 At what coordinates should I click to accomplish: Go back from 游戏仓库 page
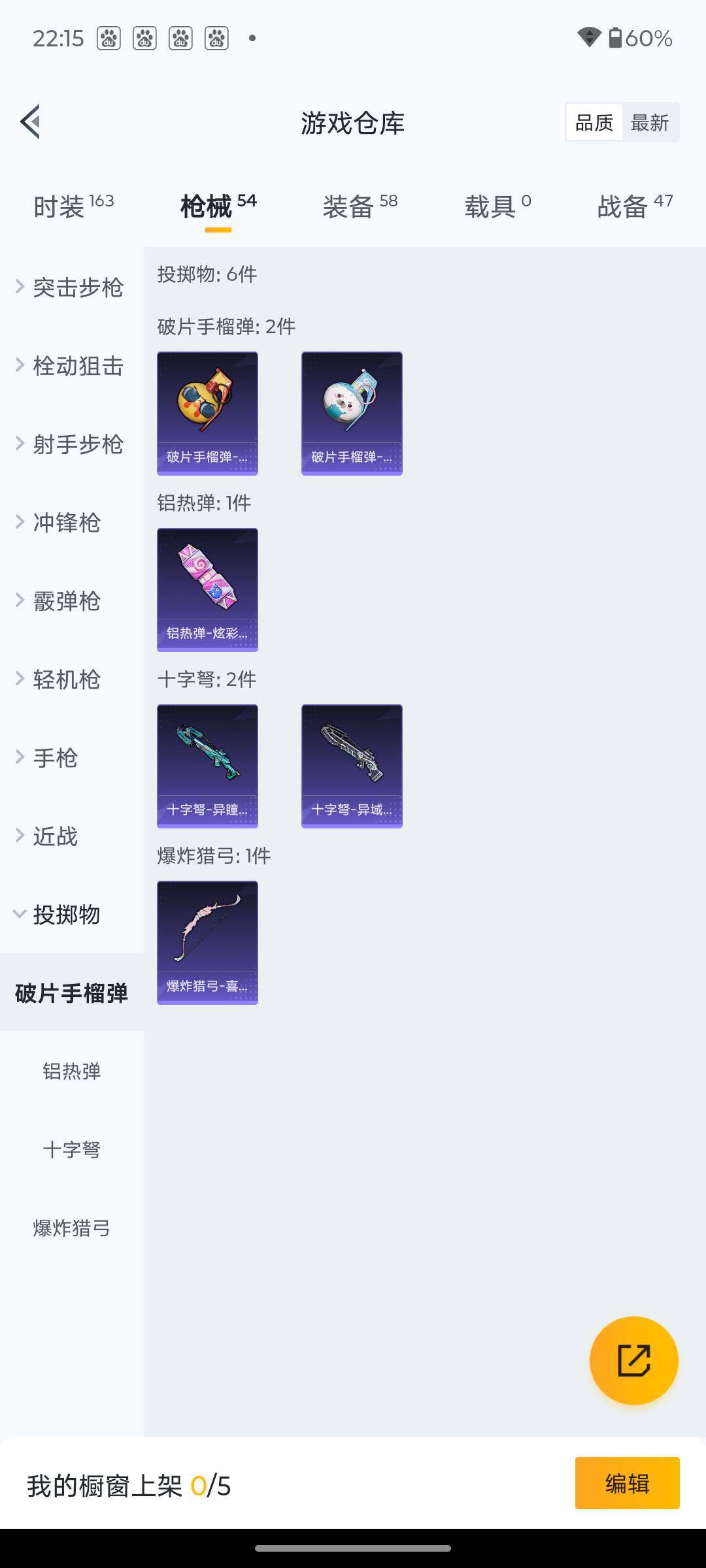31,122
